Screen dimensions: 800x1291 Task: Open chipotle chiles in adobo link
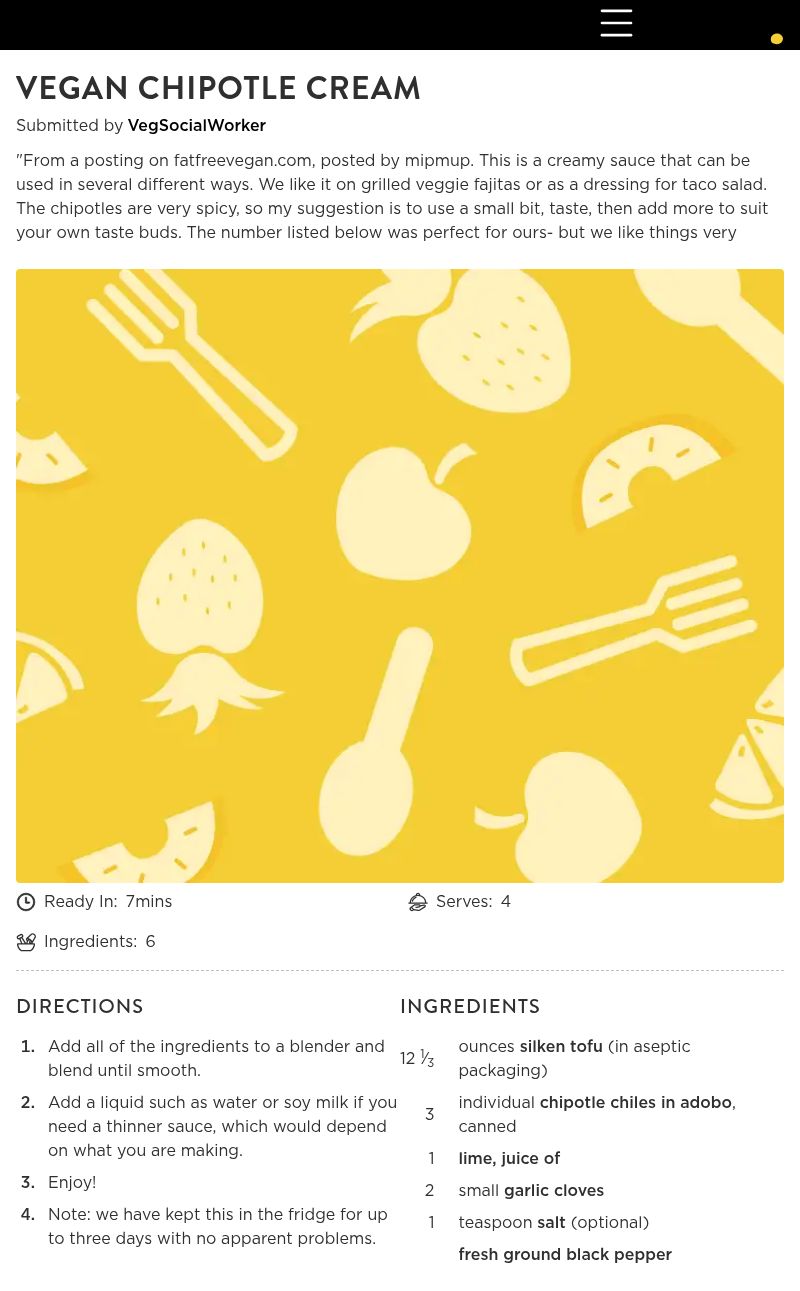[635, 1102]
